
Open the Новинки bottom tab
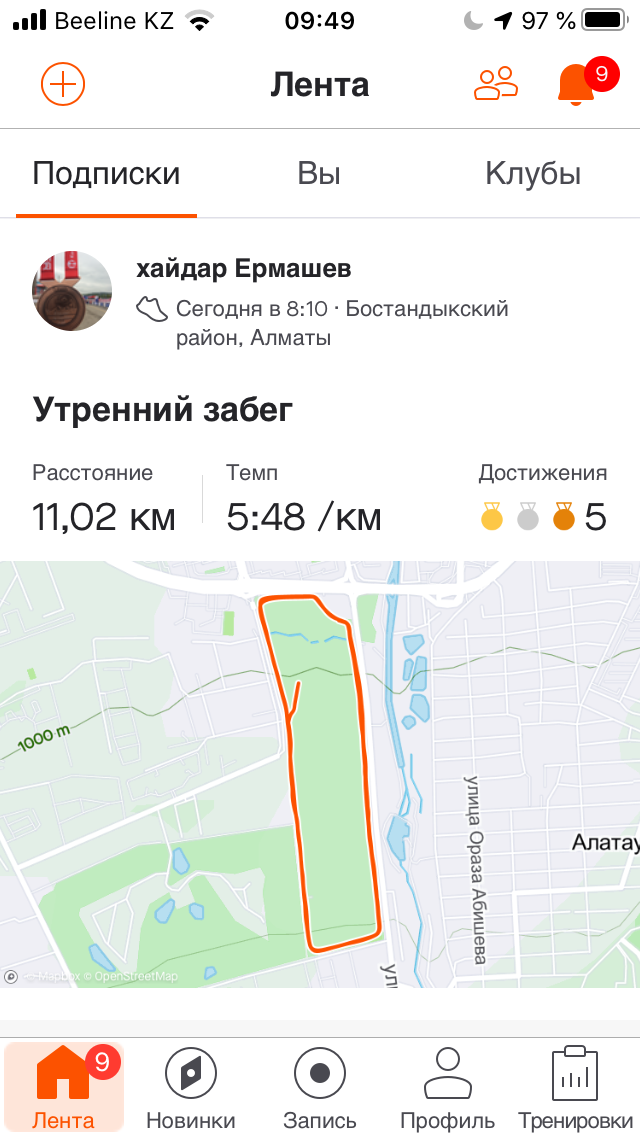(190, 1086)
